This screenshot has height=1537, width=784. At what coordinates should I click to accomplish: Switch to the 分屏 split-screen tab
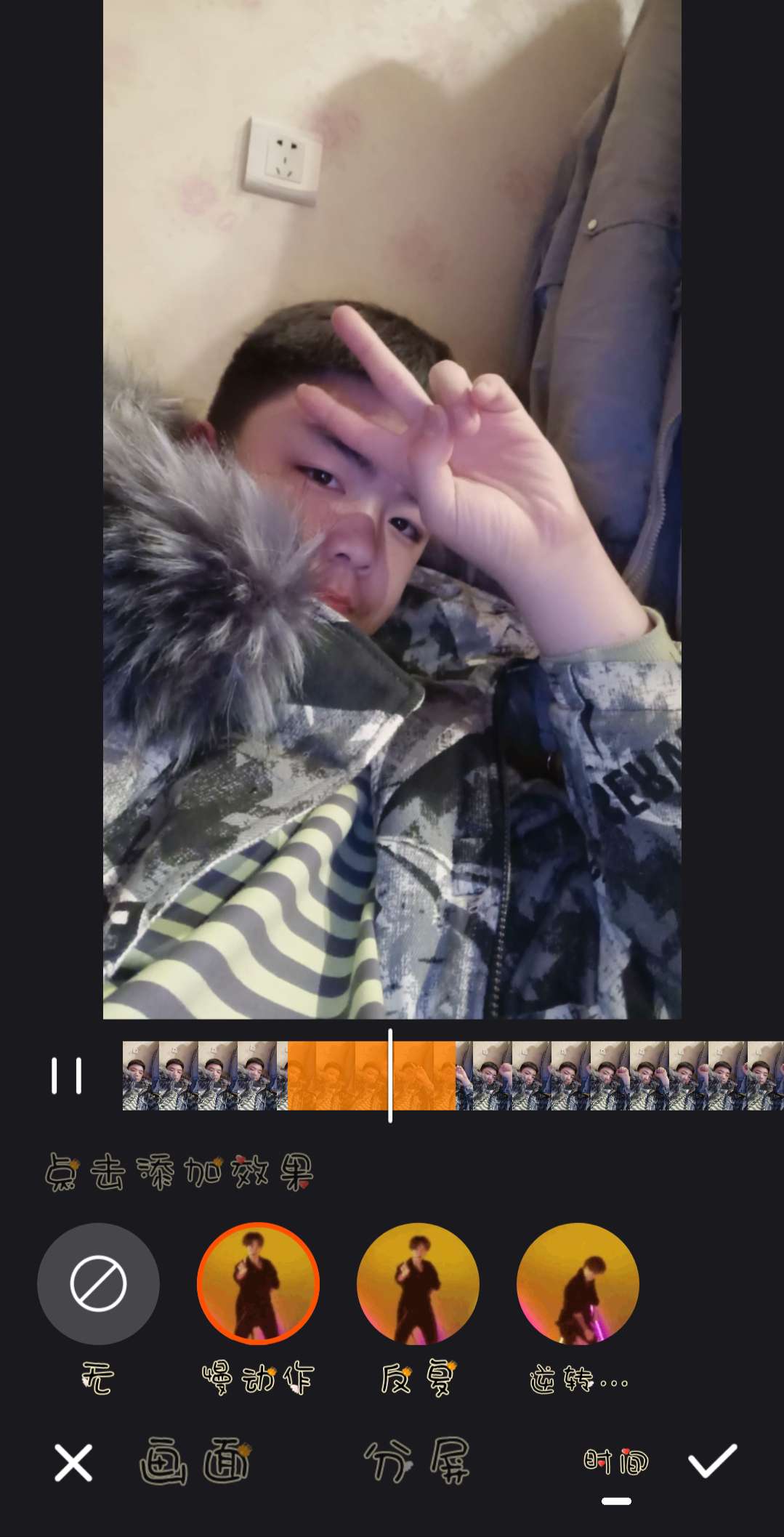tap(417, 1462)
